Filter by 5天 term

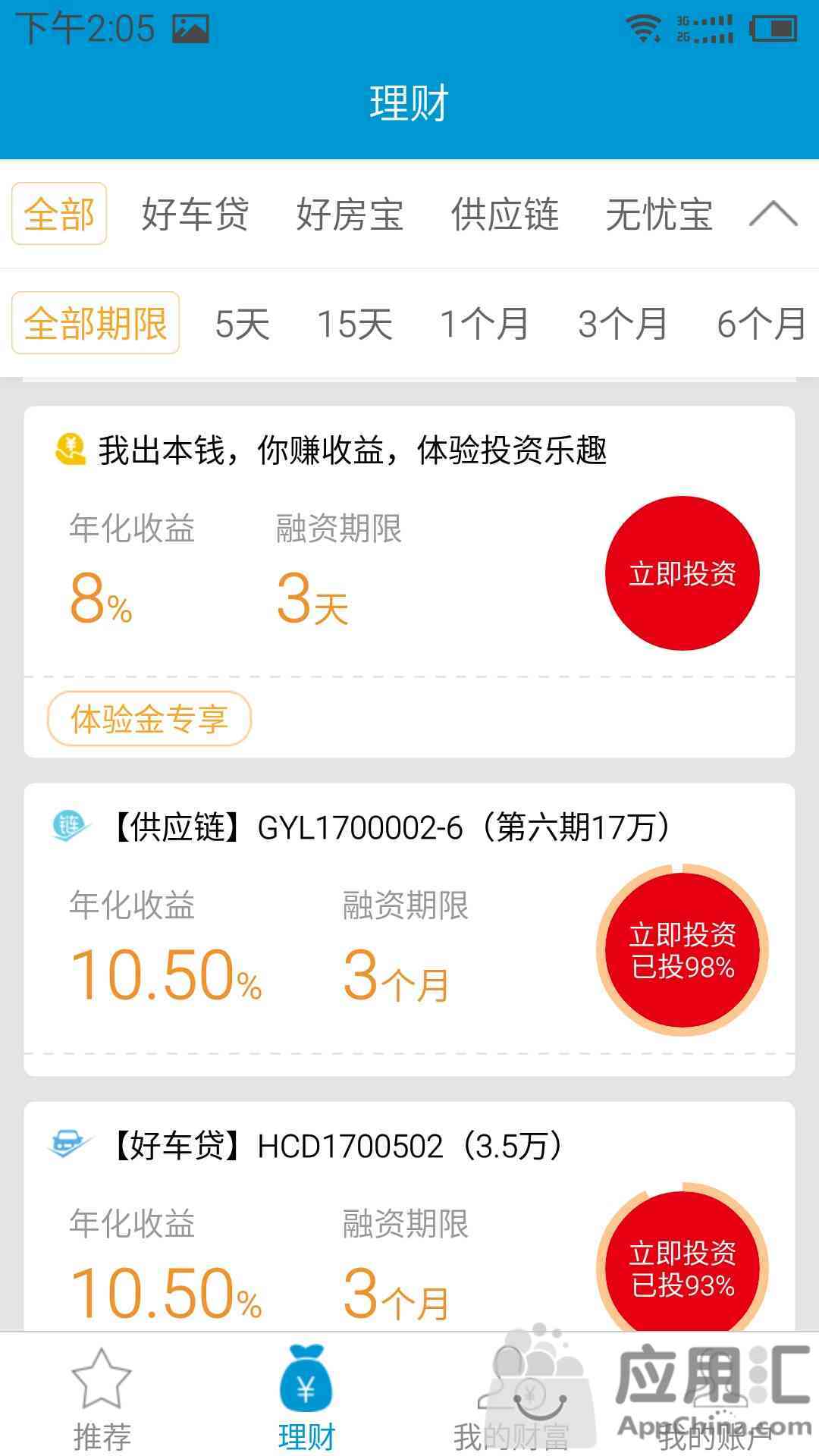[x=243, y=325]
